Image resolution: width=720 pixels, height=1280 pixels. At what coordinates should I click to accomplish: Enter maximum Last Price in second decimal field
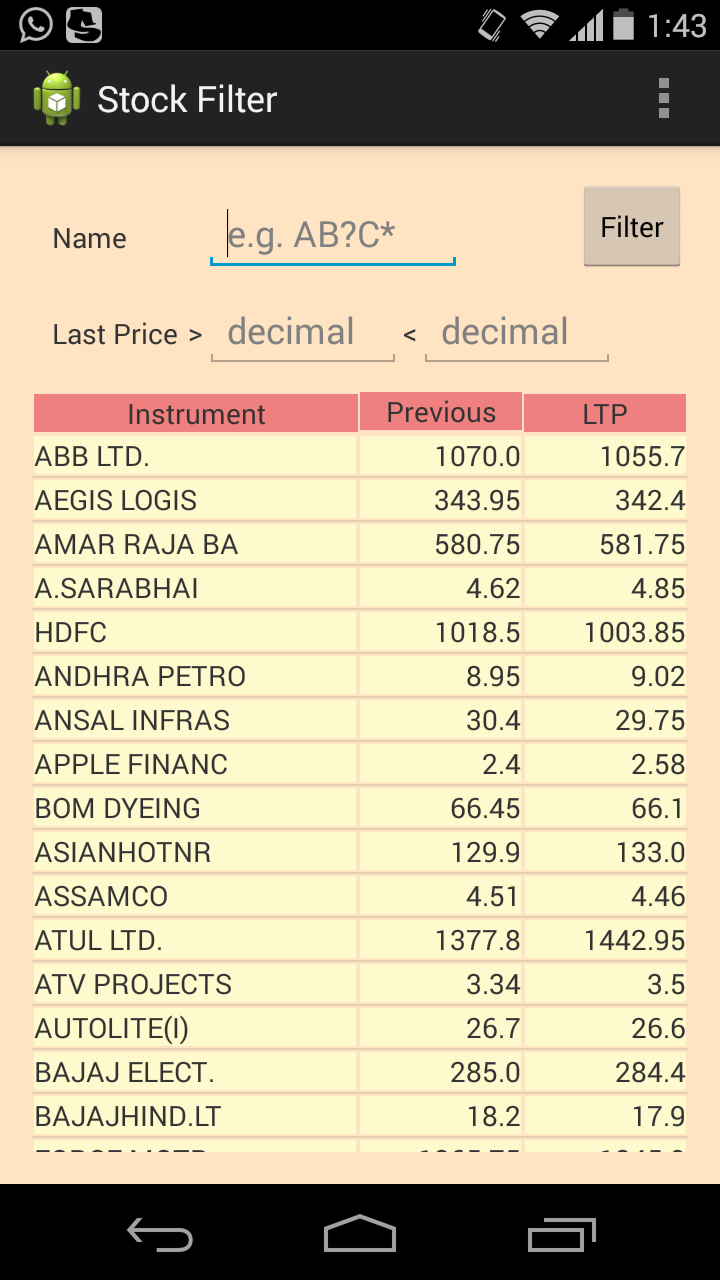[x=516, y=333]
